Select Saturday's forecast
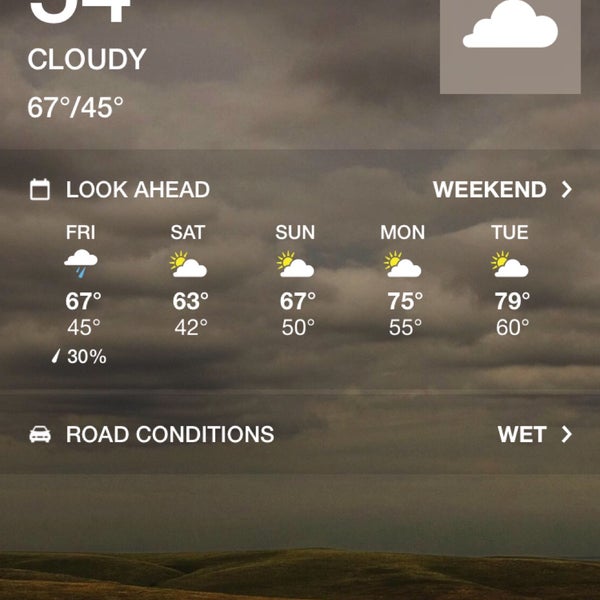 (188, 285)
